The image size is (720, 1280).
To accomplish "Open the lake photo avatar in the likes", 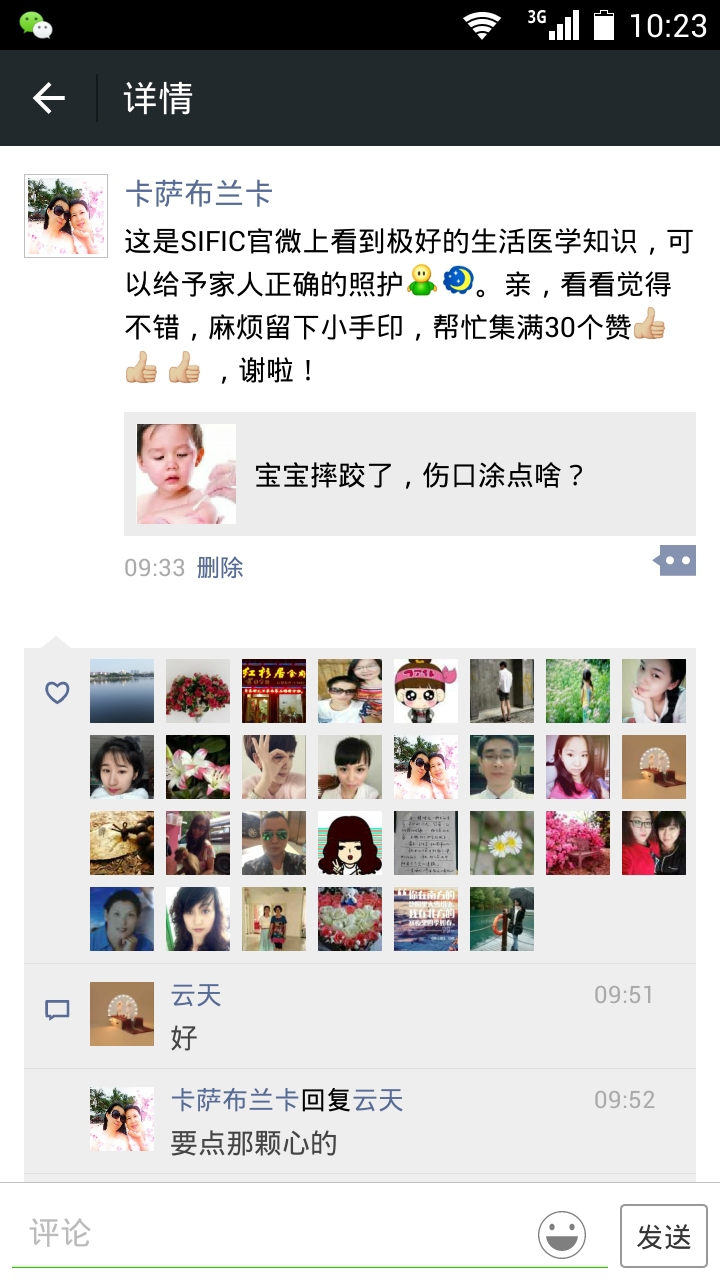I will tap(122, 691).
